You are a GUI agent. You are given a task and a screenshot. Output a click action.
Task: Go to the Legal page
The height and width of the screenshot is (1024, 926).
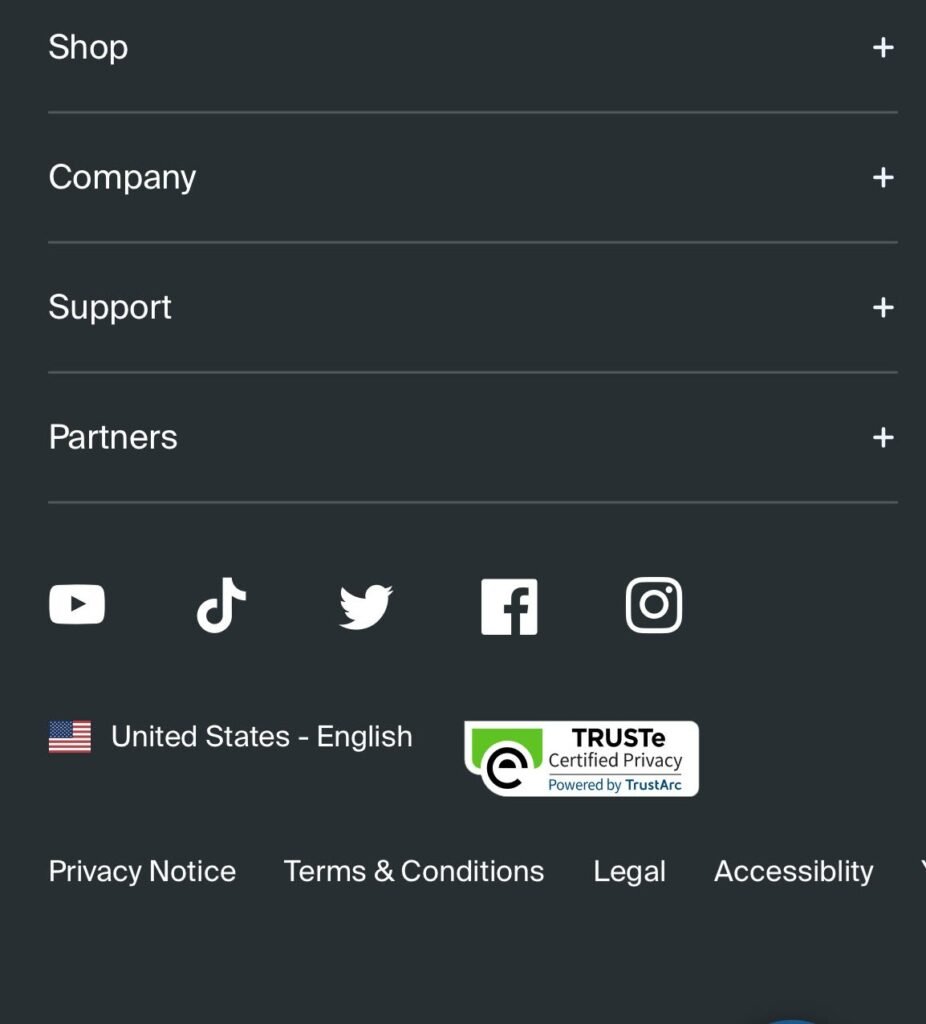(629, 871)
